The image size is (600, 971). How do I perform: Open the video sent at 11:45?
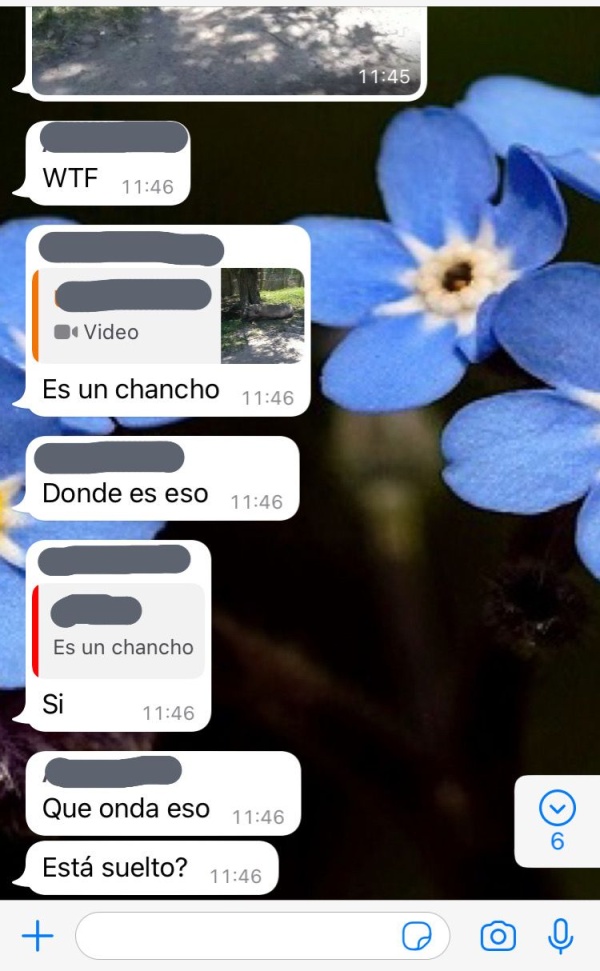pos(226,45)
